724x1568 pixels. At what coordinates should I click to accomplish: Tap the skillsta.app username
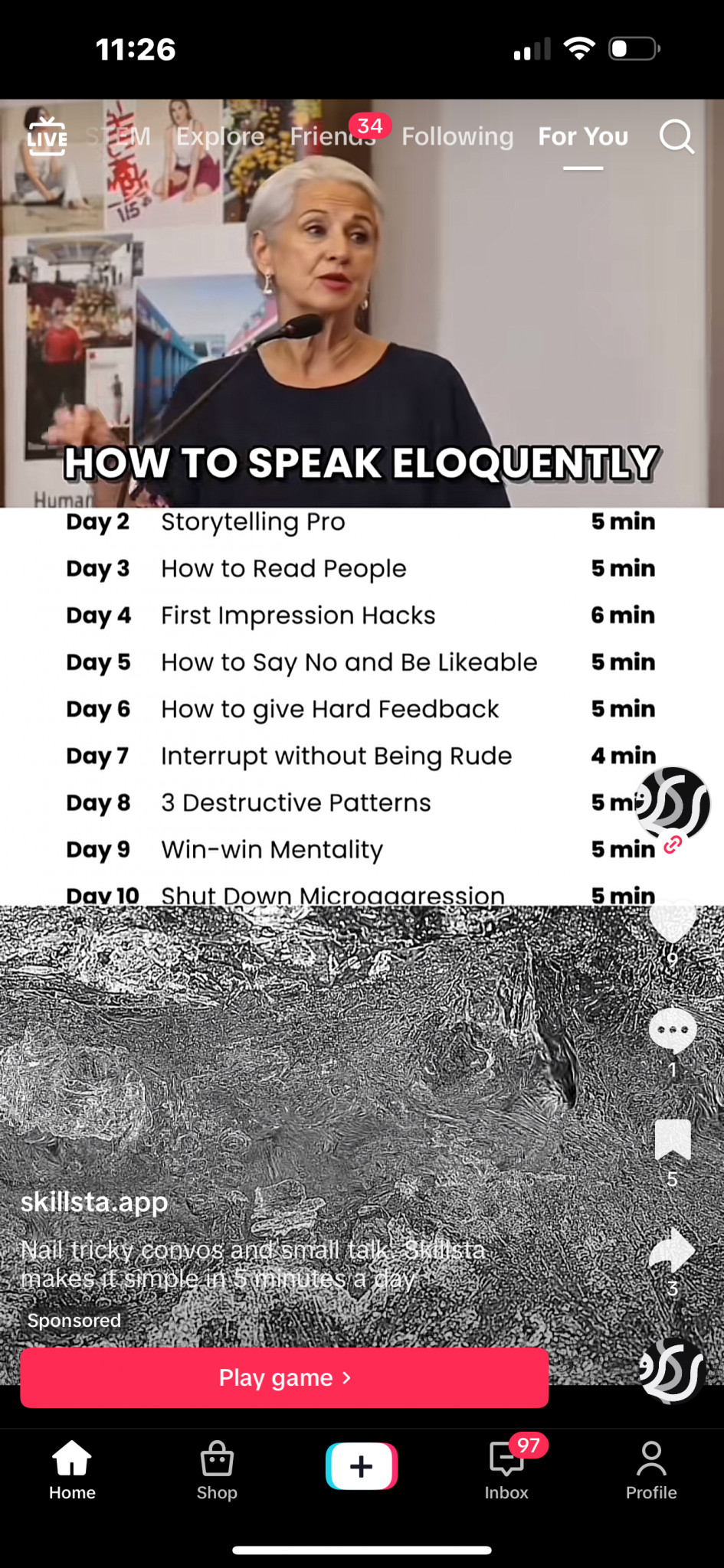[x=94, y=1202]
